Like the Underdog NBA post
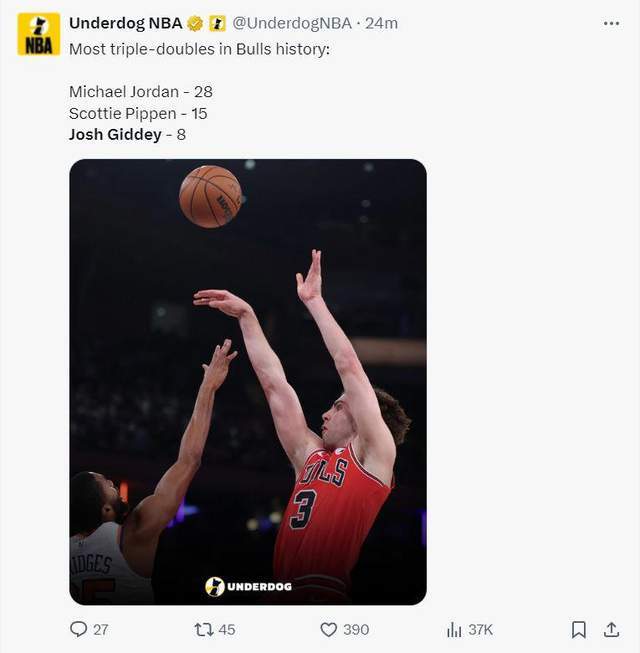Screen dimensions: 640x653 (x=329, y=629)
